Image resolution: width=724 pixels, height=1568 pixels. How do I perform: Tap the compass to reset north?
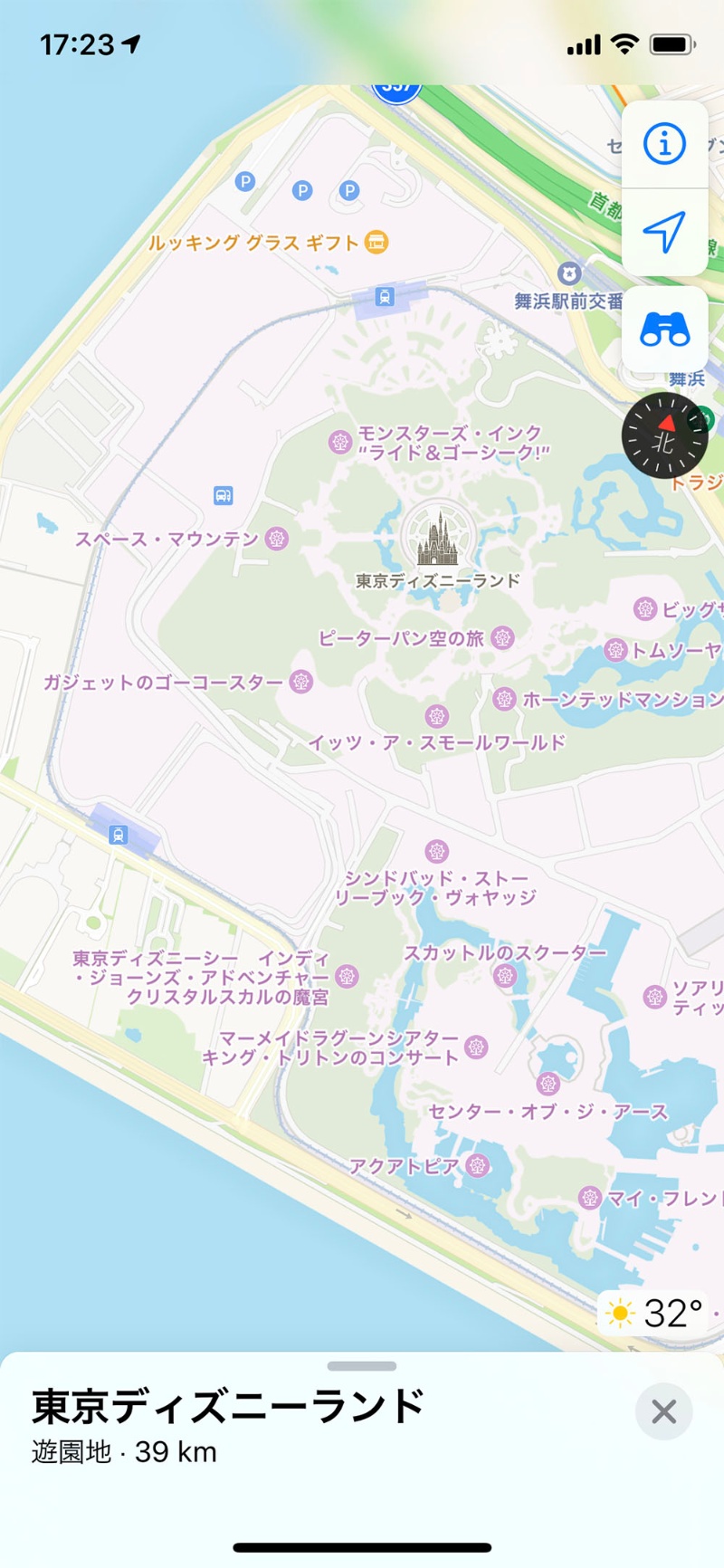665,435
